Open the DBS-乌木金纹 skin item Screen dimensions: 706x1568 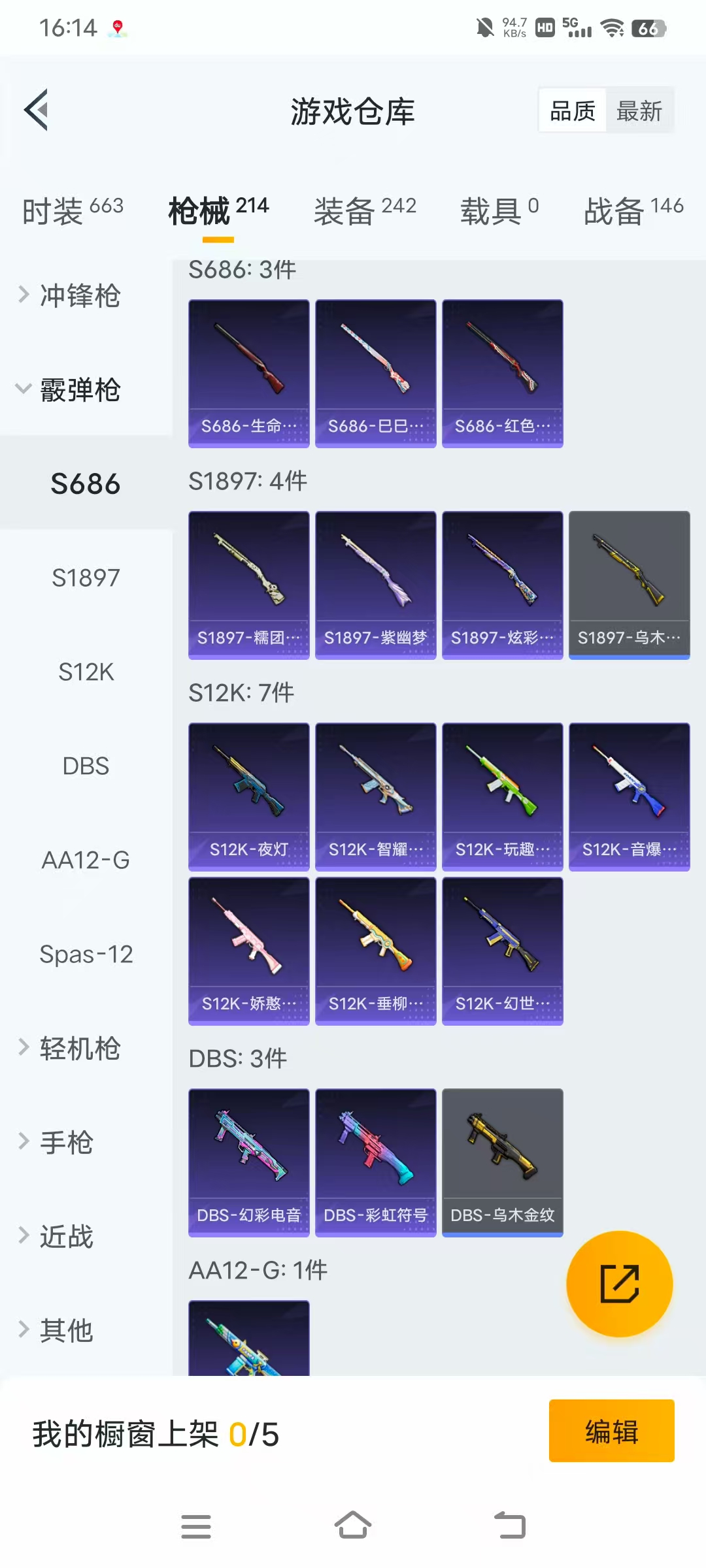click(x=502, y=1162)
